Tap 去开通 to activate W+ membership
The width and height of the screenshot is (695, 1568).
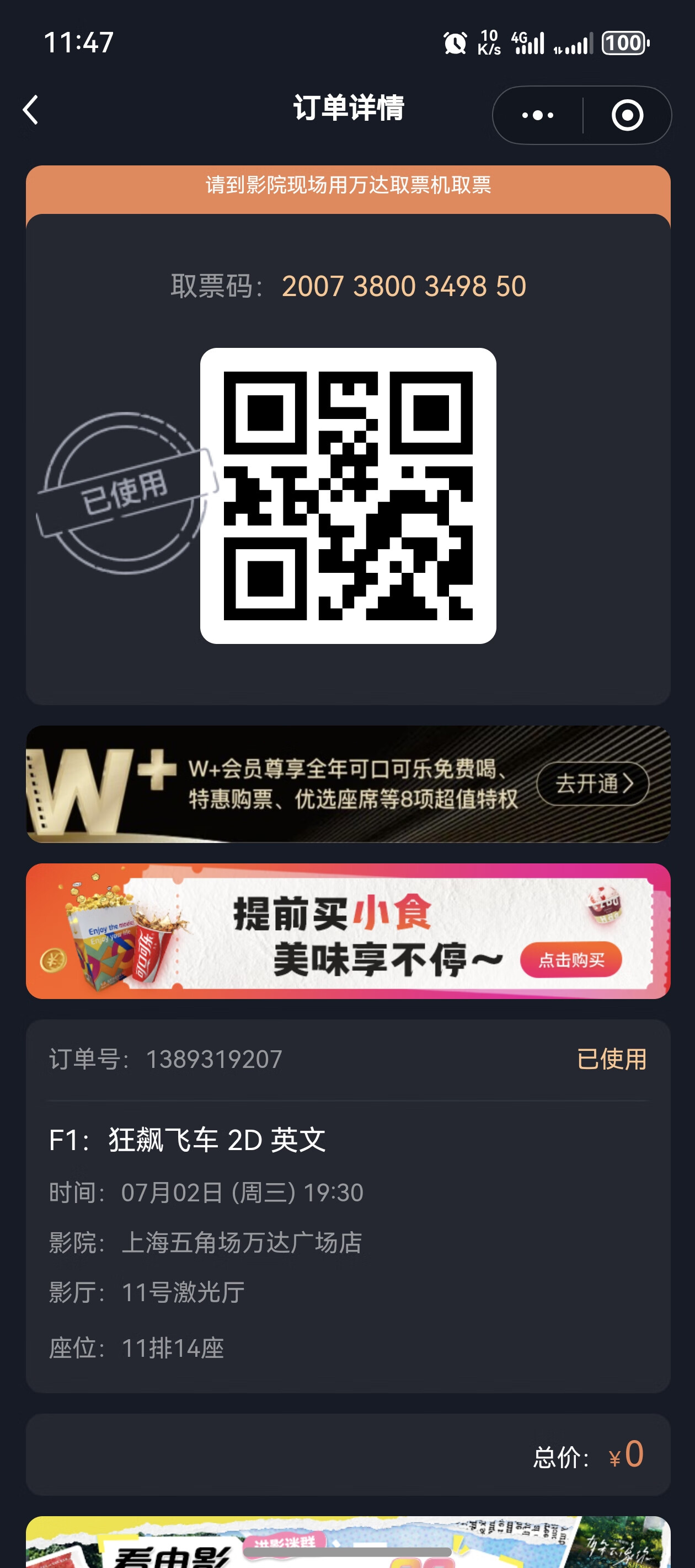[592, 783]
